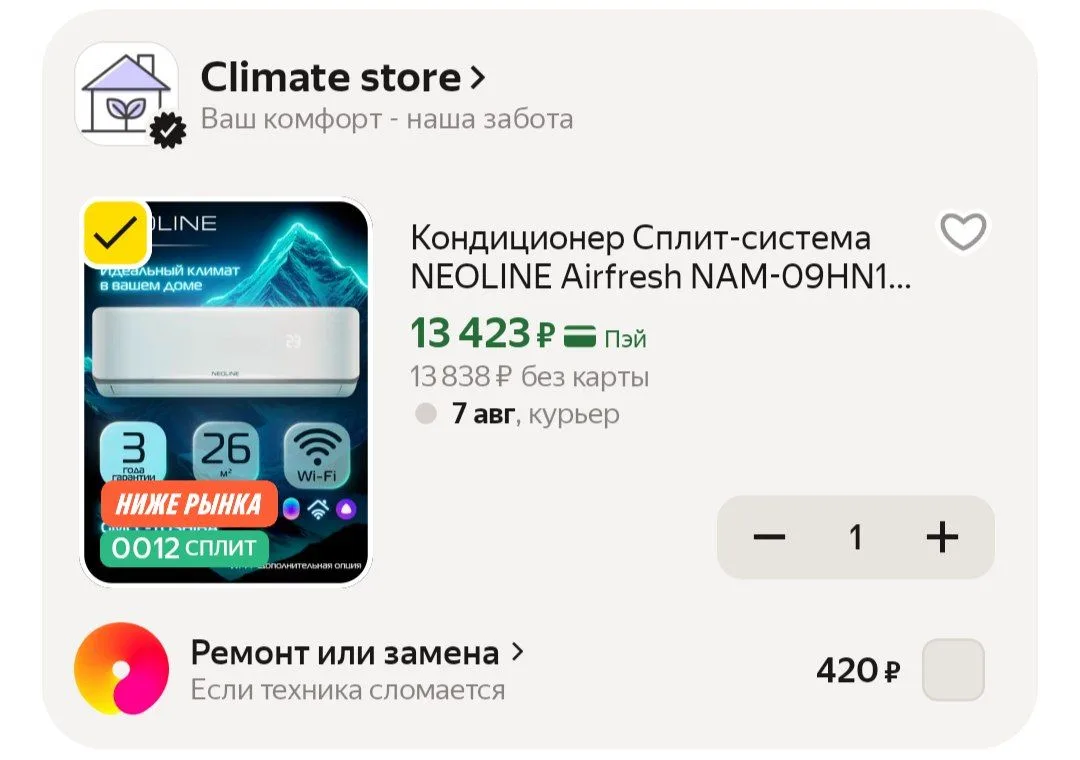The width and height of the screenshot is (1080, 760).
Task: Open the NEOLINE Airfresh product image
Action: click(226, 391)
